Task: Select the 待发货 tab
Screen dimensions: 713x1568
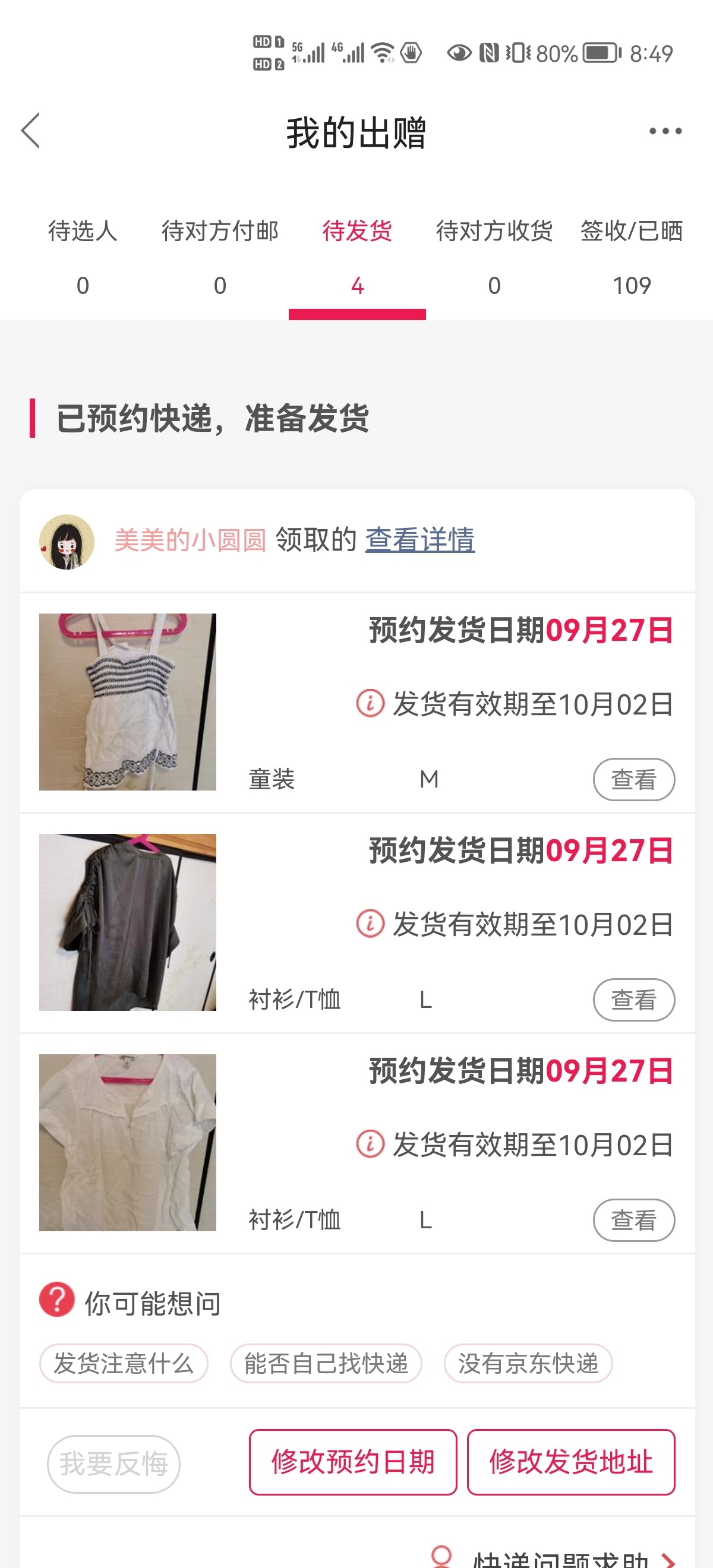Action: pos(357,255)
